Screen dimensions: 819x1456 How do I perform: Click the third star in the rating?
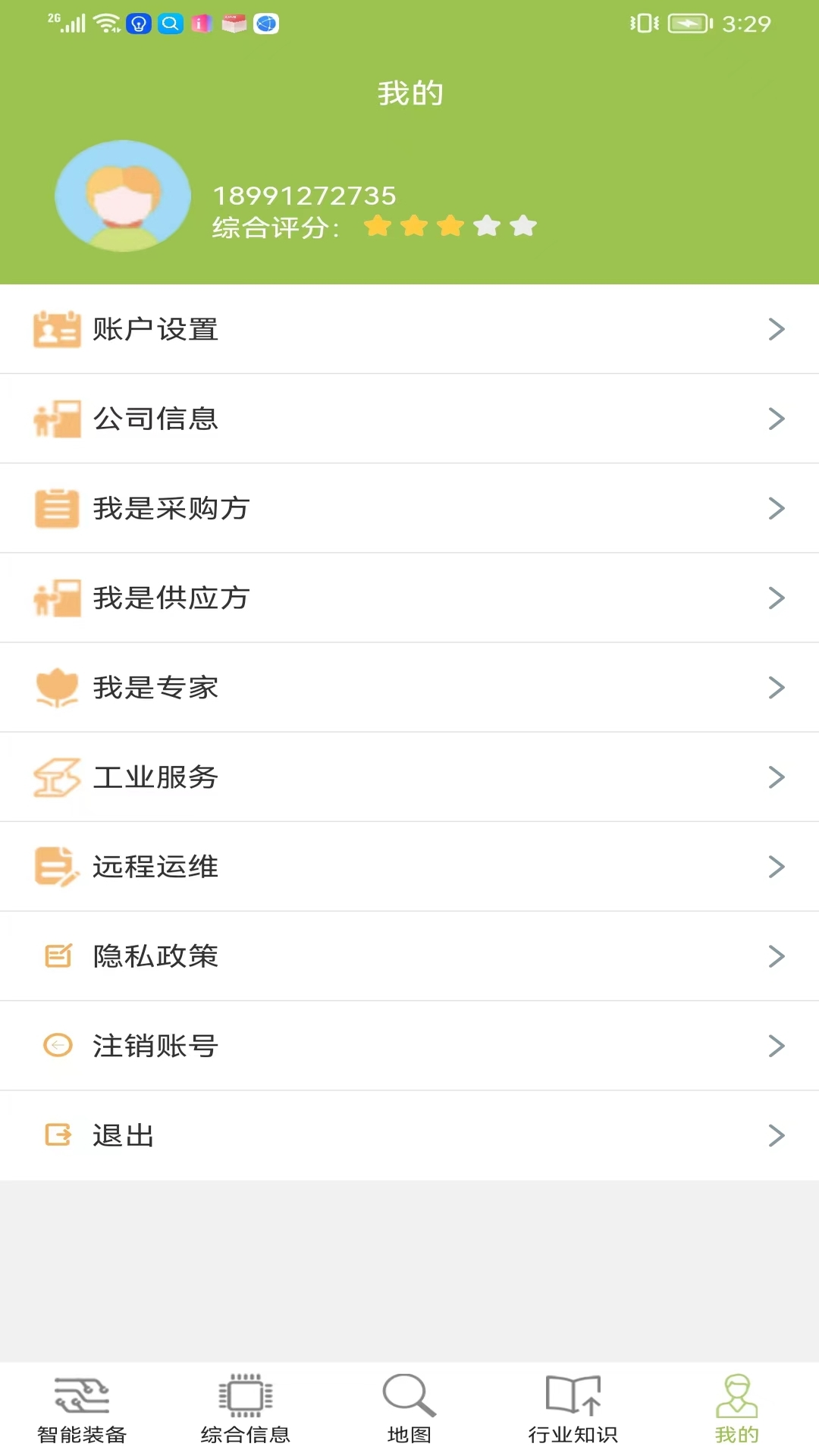click(450, 225)
